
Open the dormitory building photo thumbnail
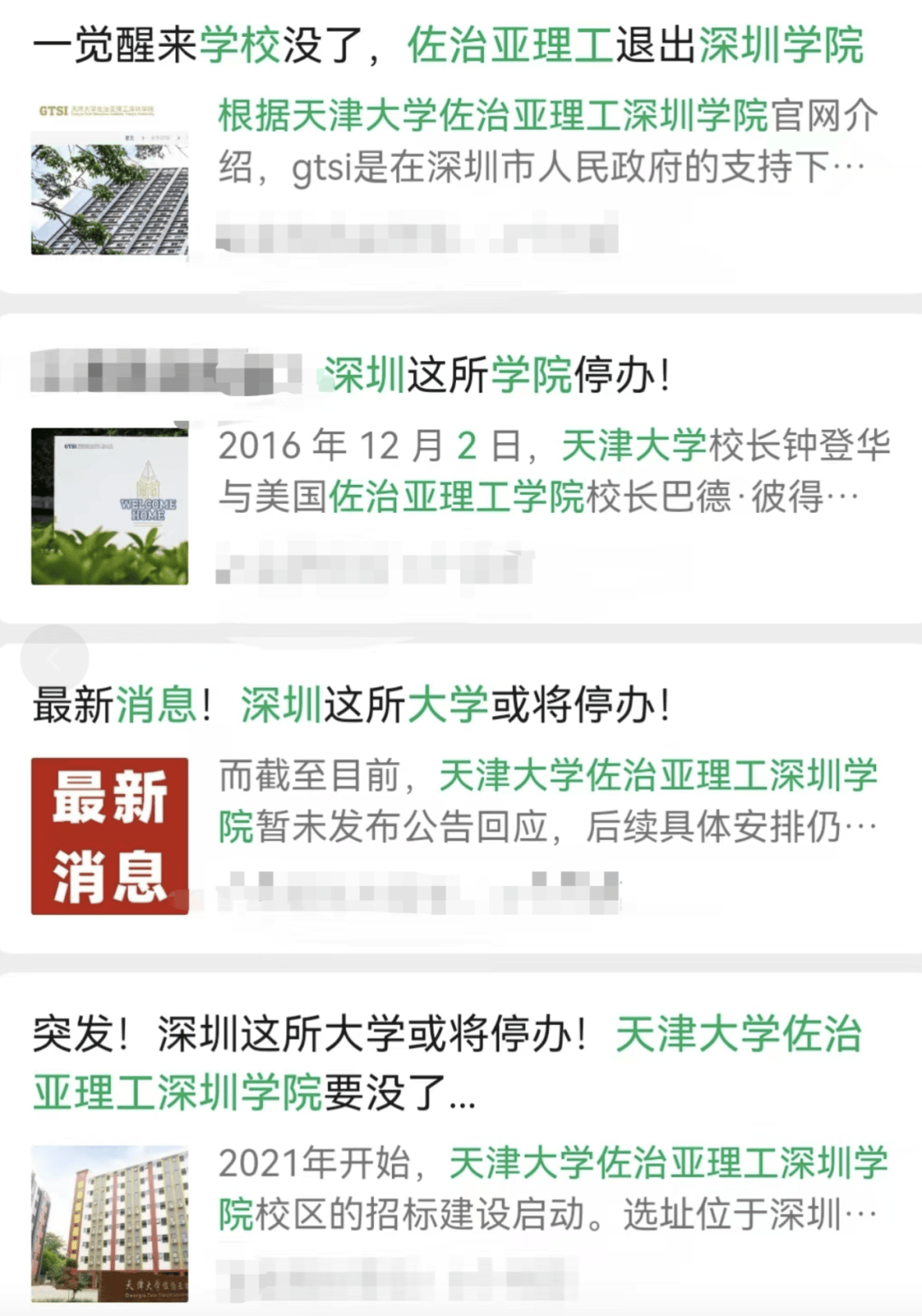[x=109, y=1225]
